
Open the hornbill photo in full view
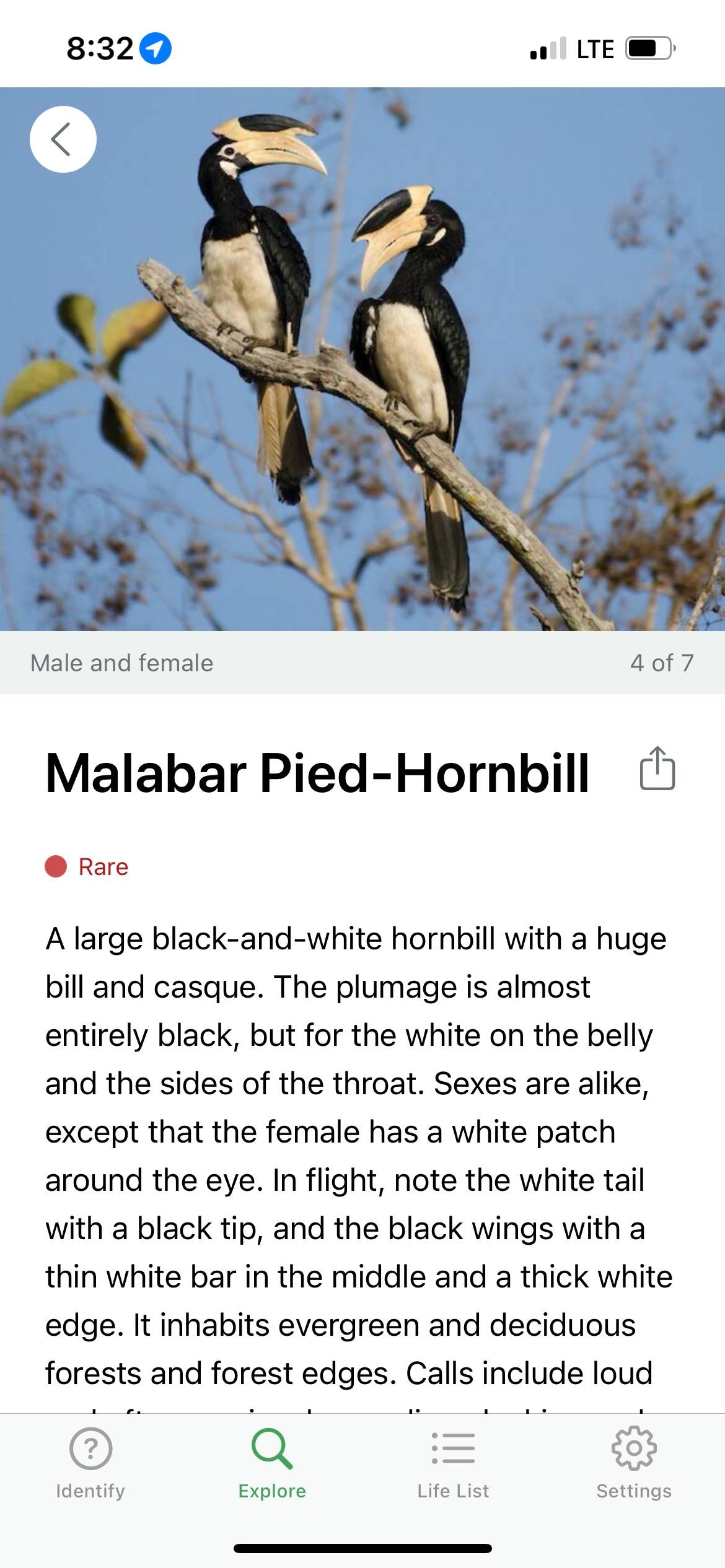point(362,359)
